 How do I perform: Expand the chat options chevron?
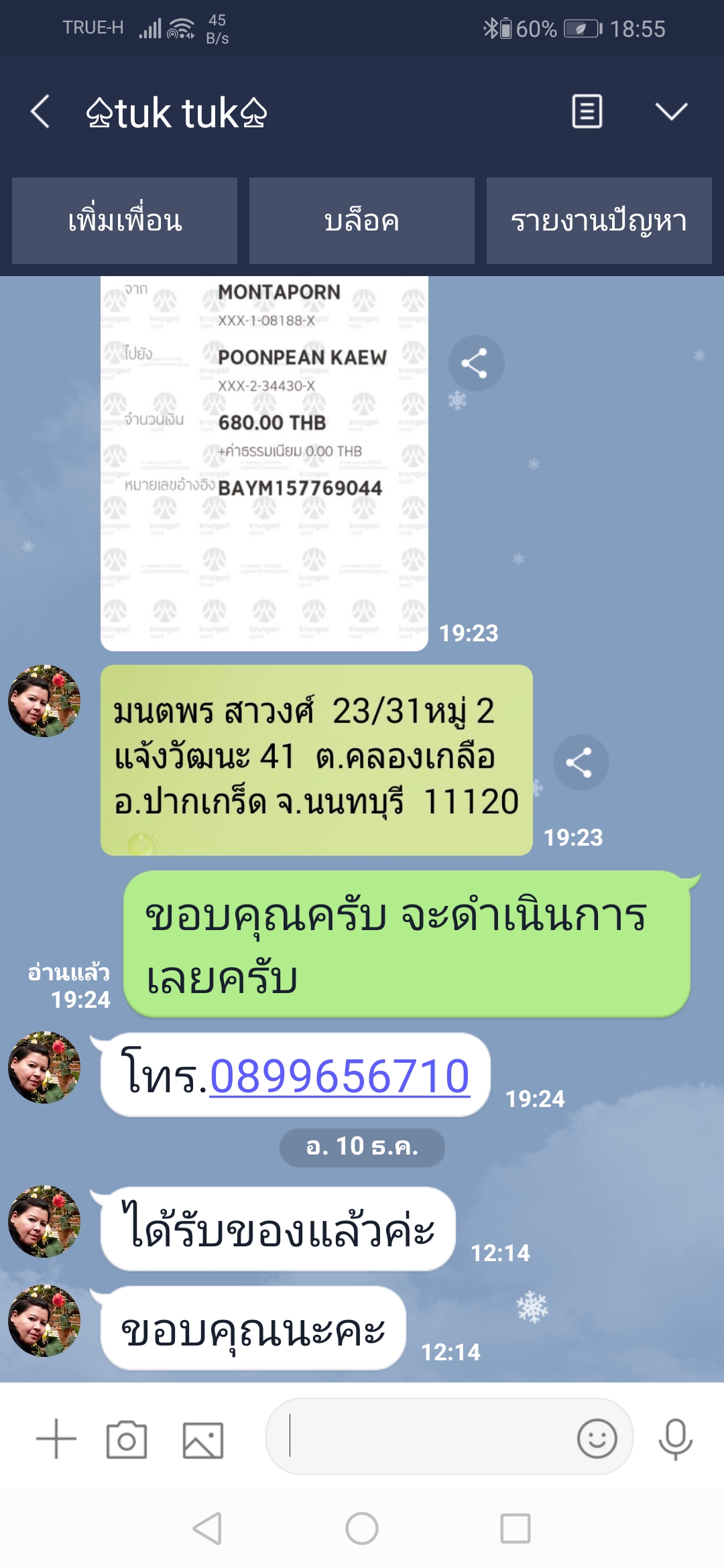click(671, 111)
